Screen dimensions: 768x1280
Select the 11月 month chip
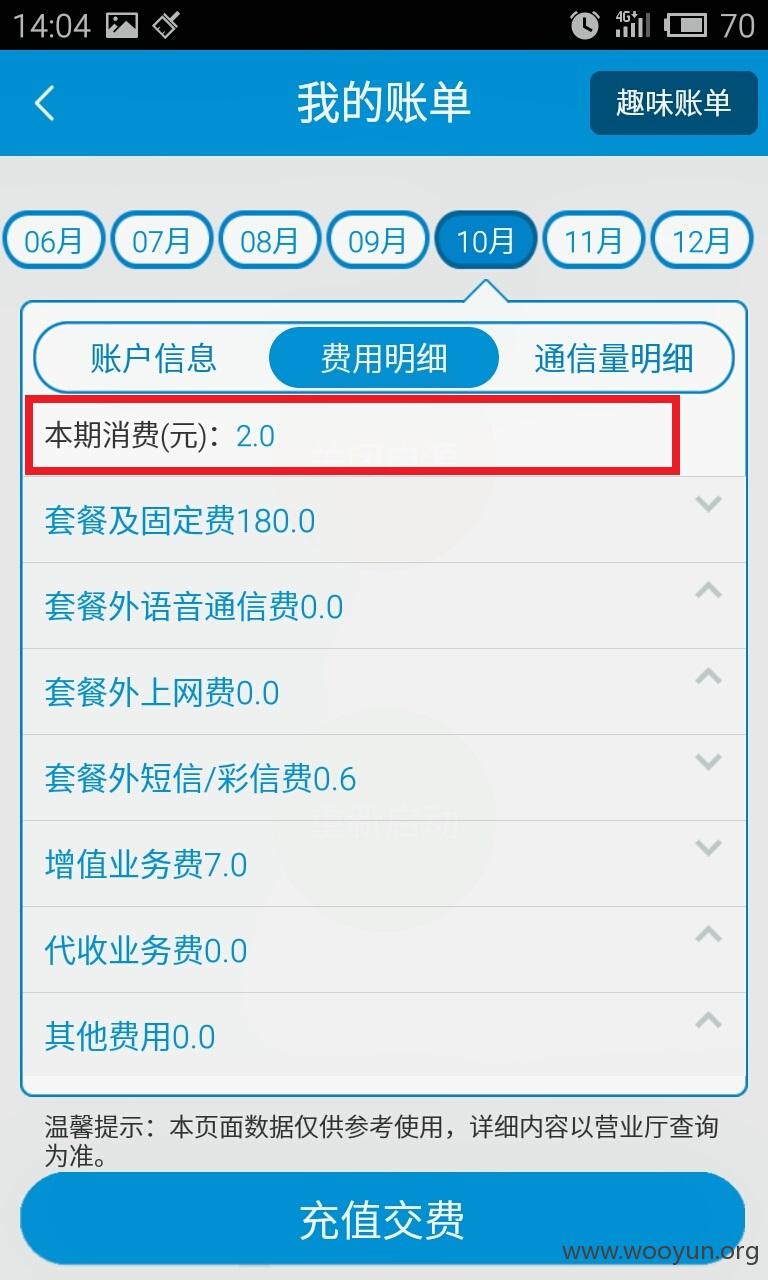click(x=593, y=240)
